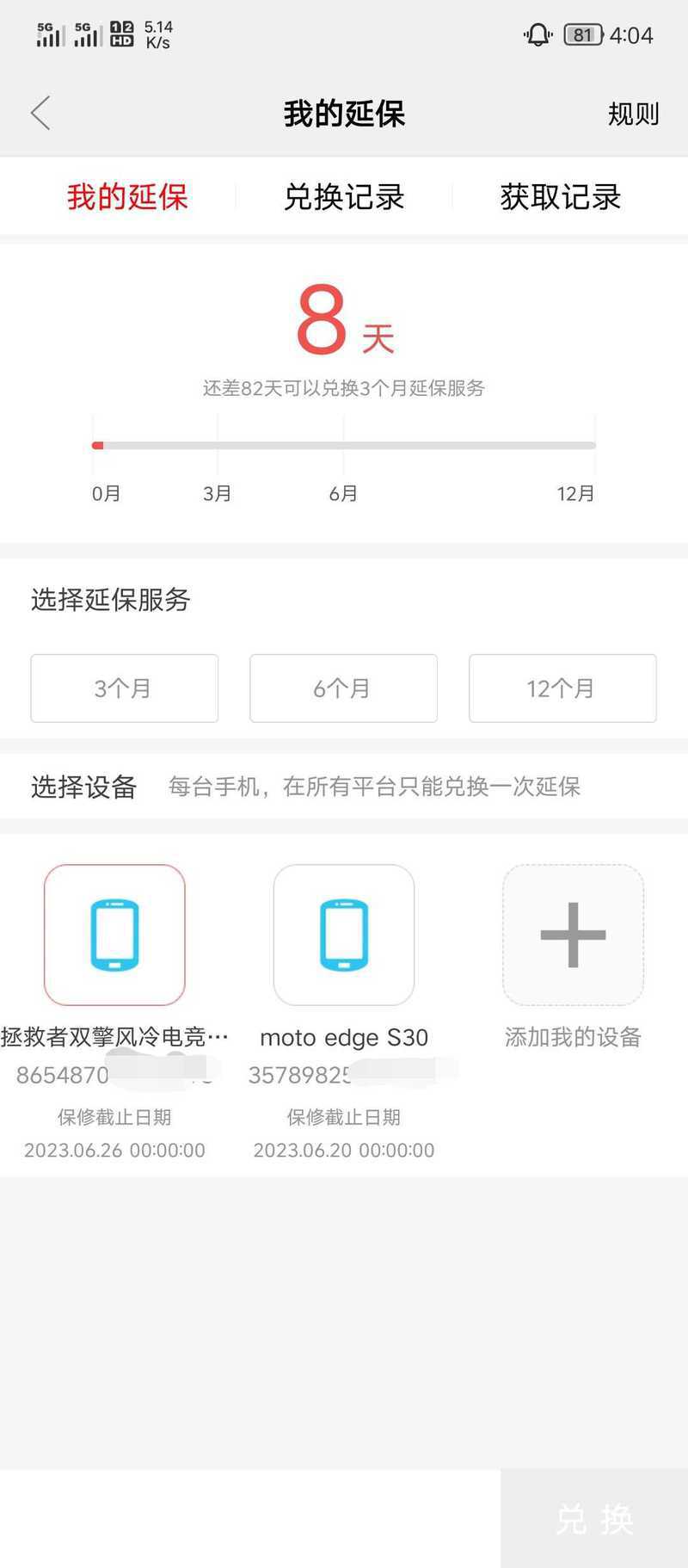
Task: Open the 获取记录 tab
Action: point(560,197)
